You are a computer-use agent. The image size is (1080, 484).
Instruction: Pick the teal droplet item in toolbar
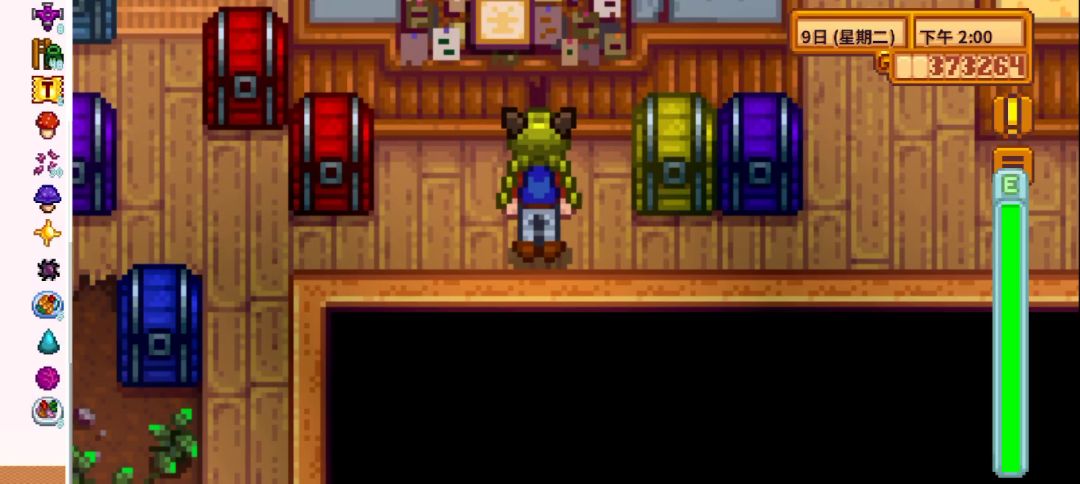pyautogui.click(x=47, y=342)
